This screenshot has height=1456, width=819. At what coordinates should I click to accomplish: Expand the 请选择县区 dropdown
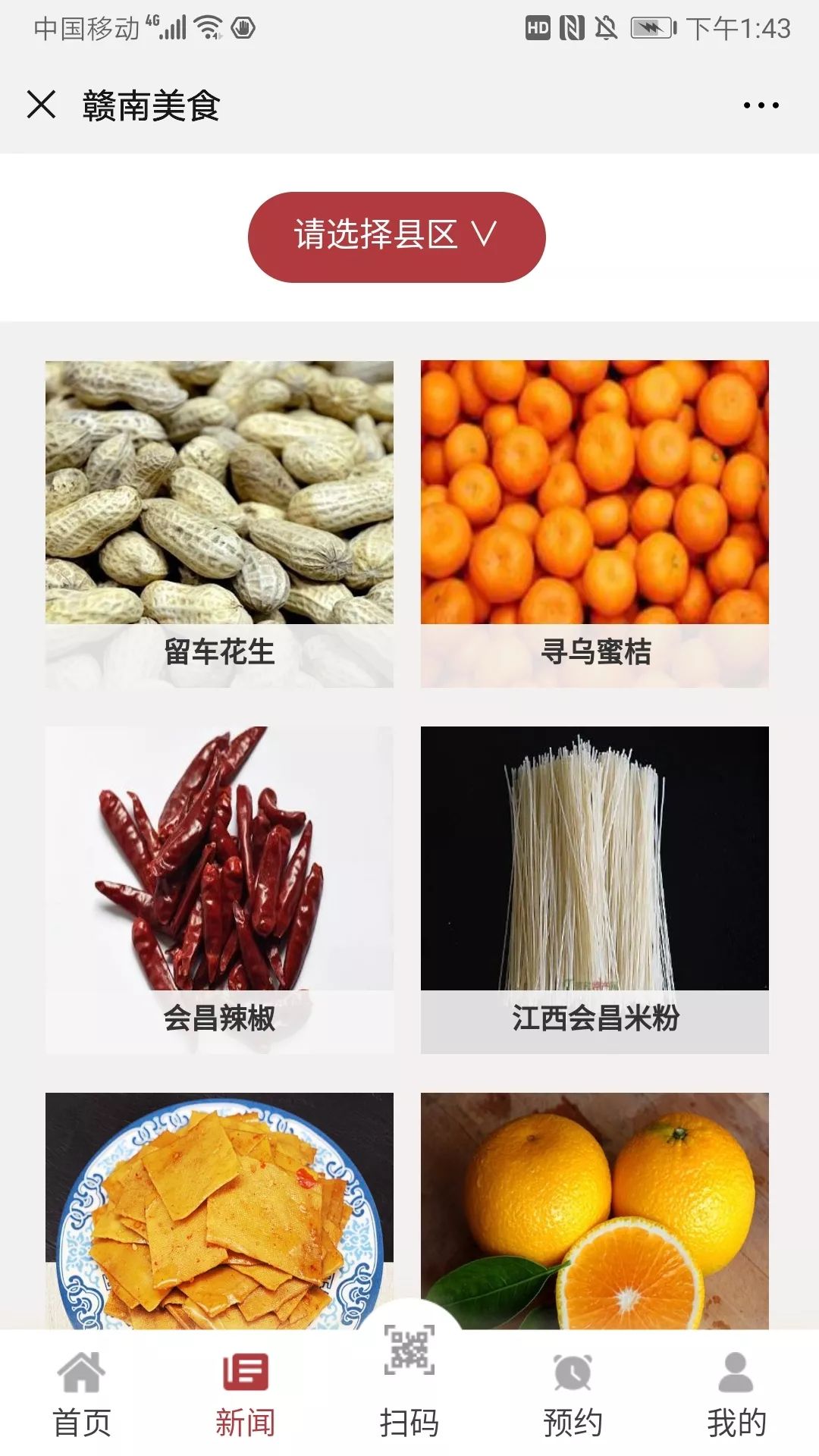coord(397,237)
